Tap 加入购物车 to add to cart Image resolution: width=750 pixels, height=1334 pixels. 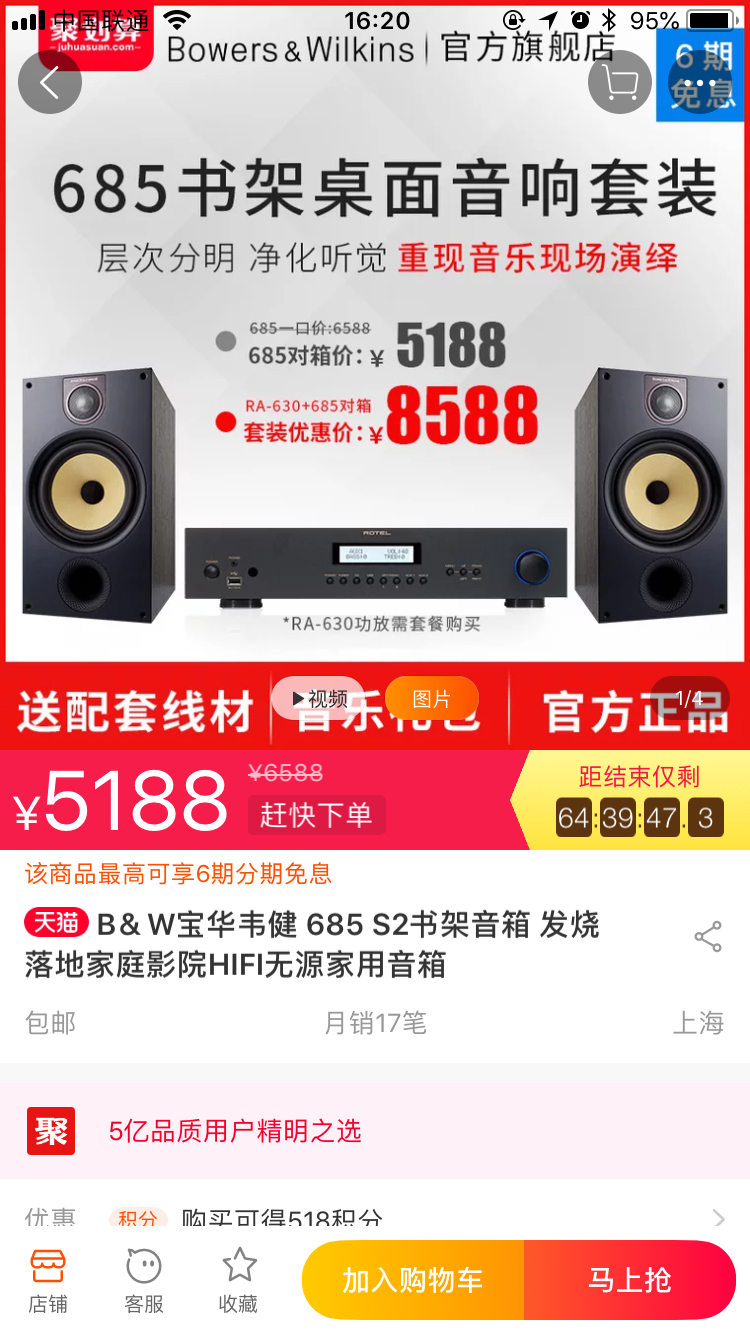tap(413, 1280)
